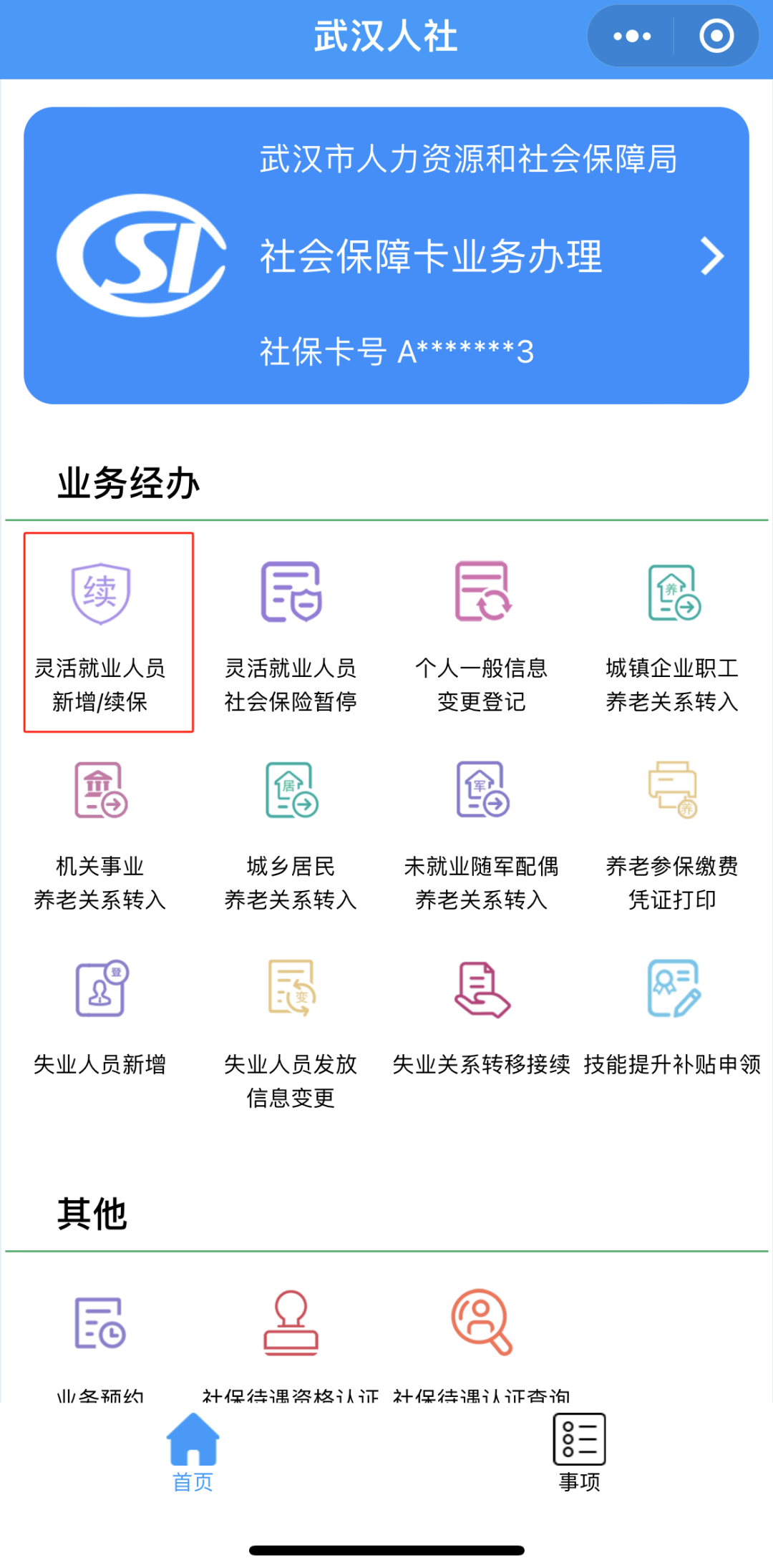Open 灵活就业人员社会保险暂停

pos(291,634)
